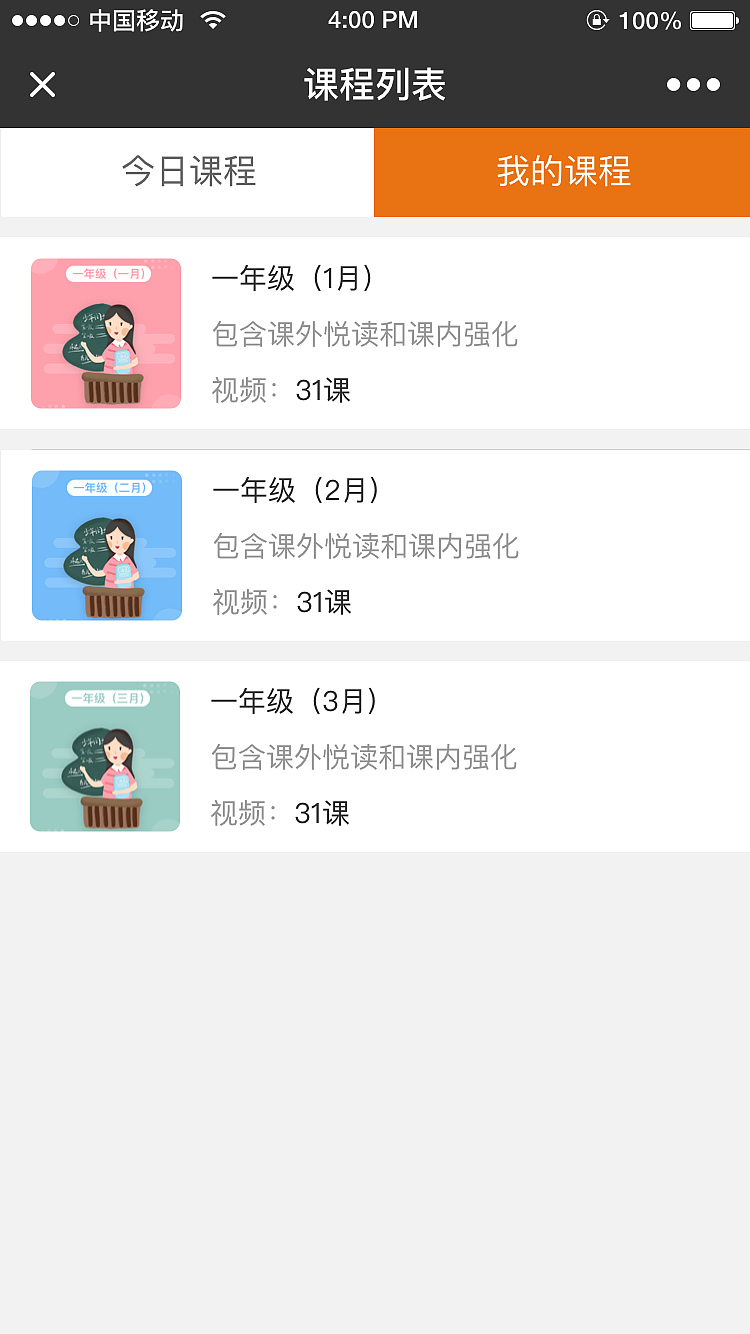Viewport: 750px width, 1334px height.
Task: Tap the blue 一年级（二月）course thumbnail
Action: click(106, 545)
